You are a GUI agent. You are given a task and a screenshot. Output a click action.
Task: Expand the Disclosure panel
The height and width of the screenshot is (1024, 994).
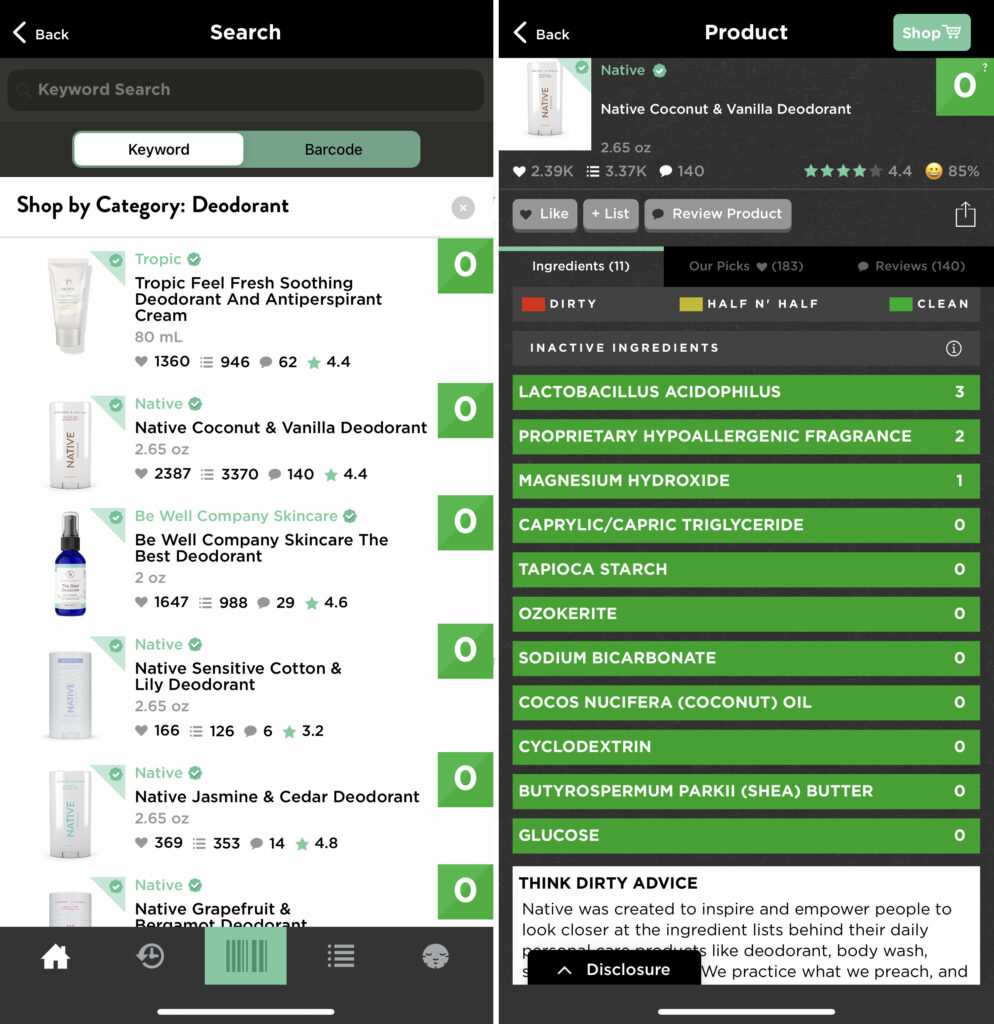(614, 969)
